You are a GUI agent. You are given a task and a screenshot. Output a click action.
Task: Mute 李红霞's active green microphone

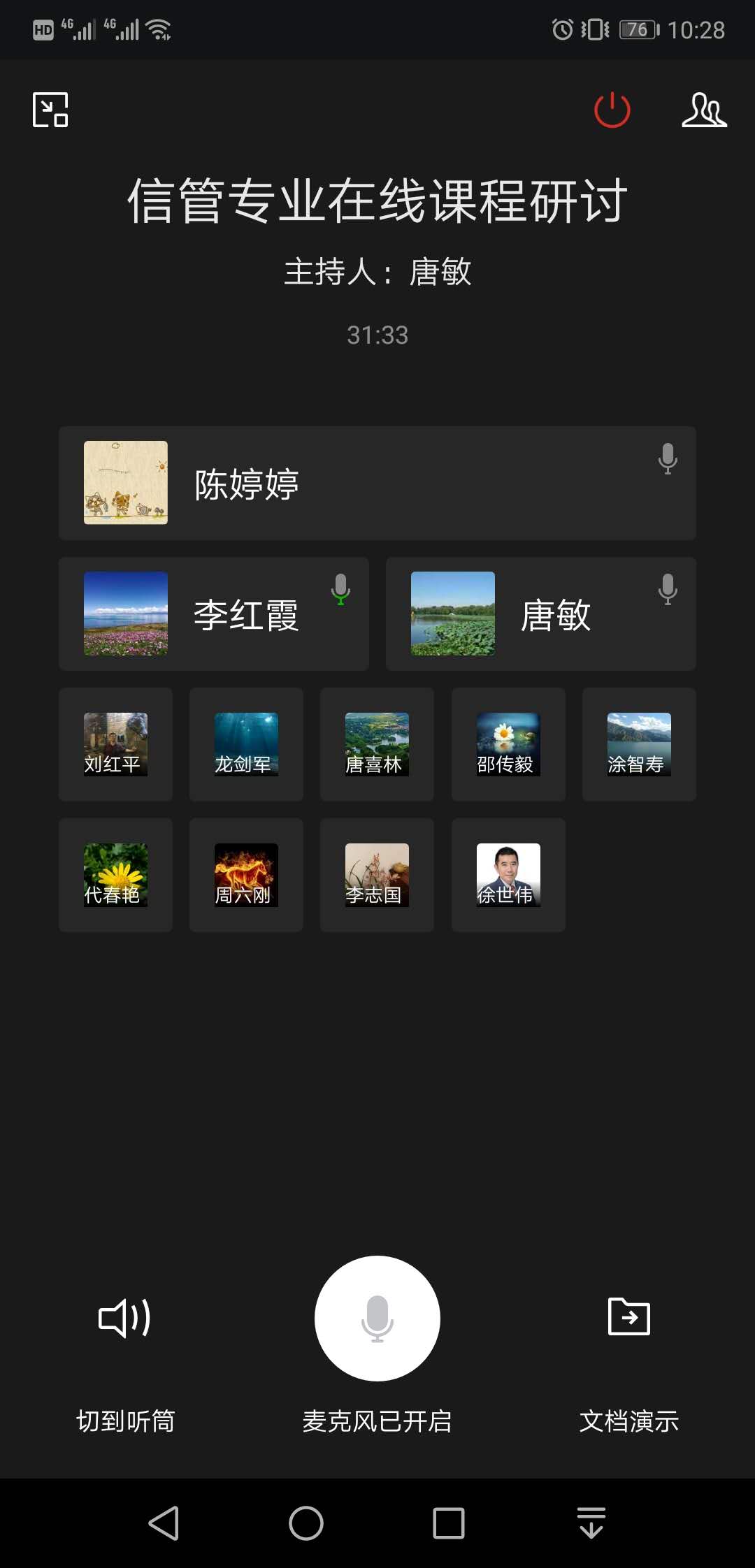point(340,590)
